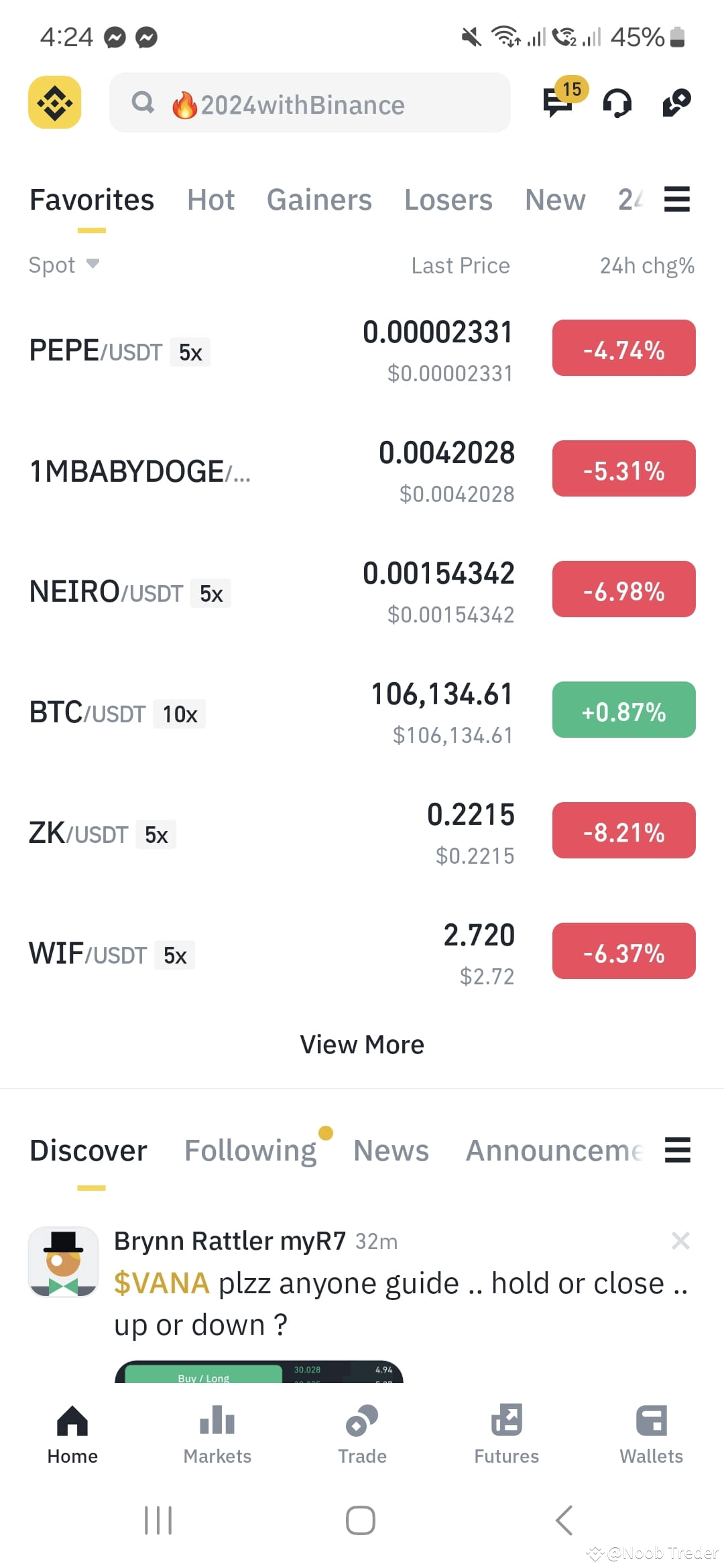Switch to the Gainers tab
Viewport: 724px width, 1568px height.
coord(319,199)
